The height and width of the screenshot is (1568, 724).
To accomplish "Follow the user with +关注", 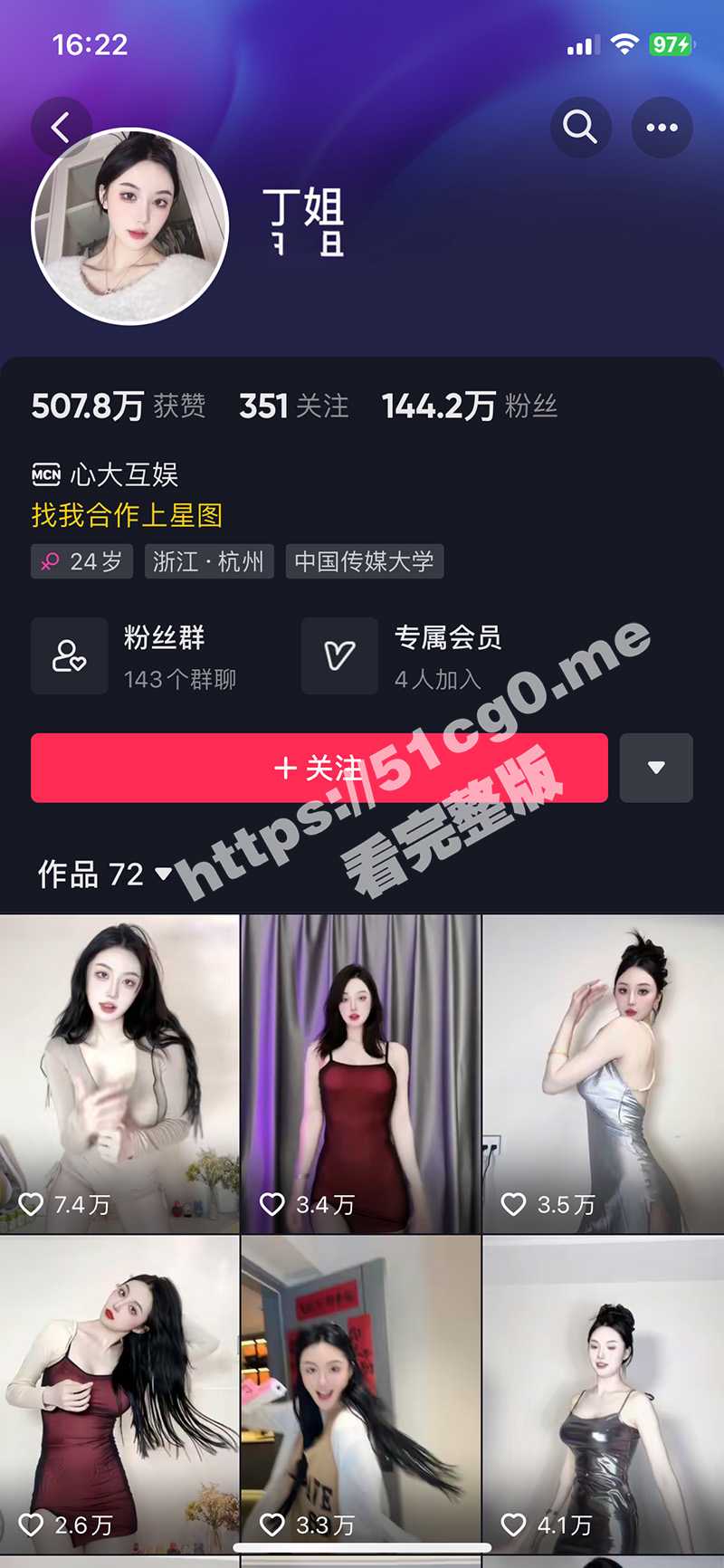I will (x=319, y=768).
